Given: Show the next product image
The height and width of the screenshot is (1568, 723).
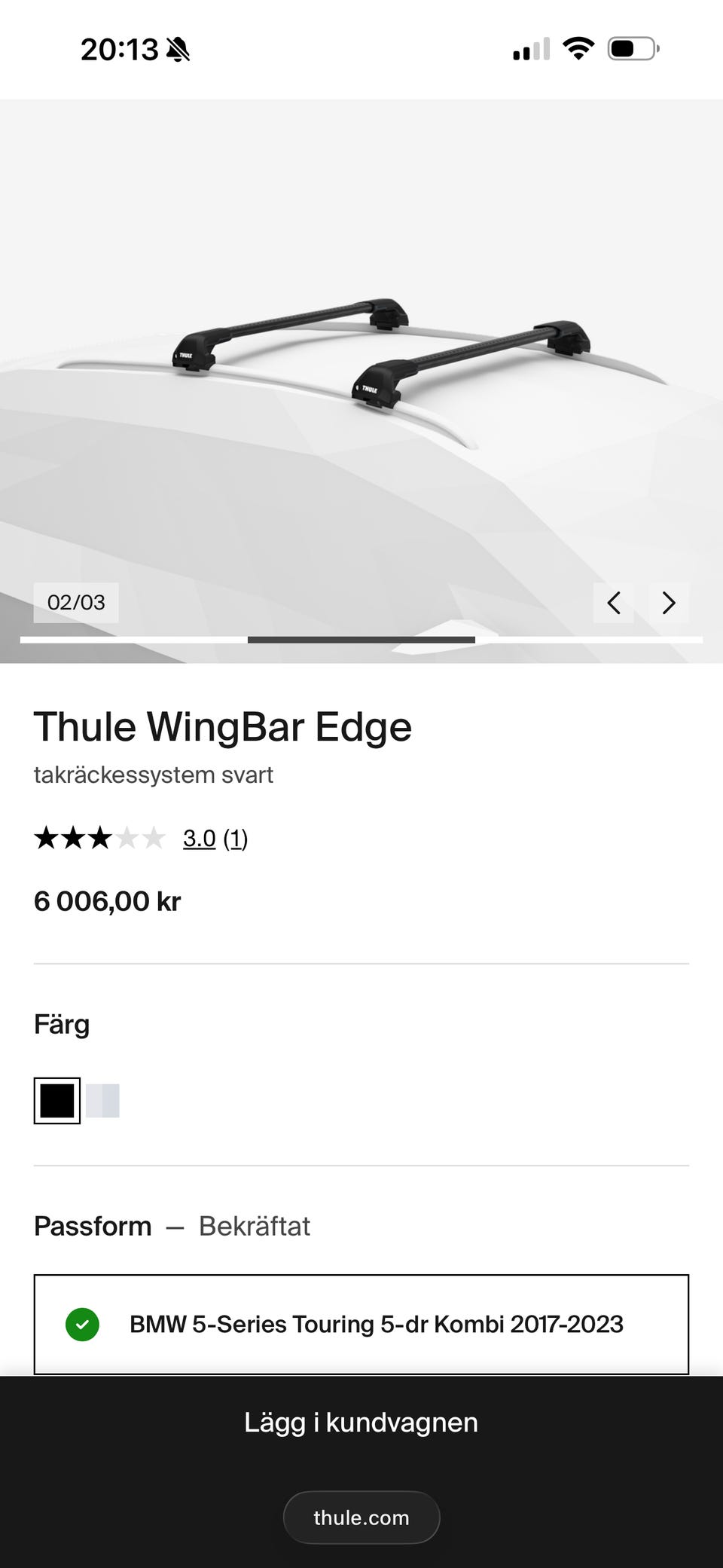Looking at the screenshot, I should 669,603.
